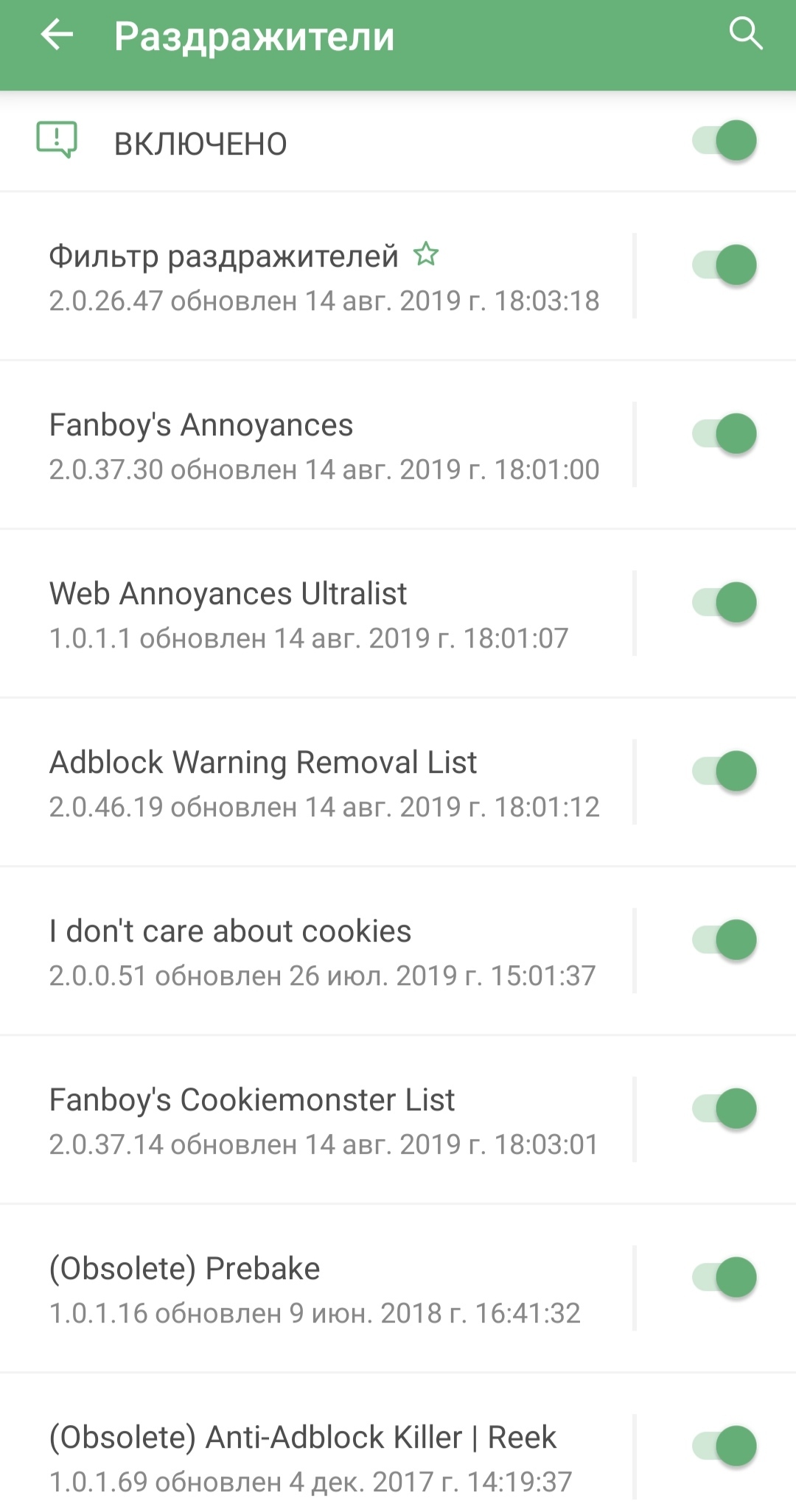Turn off I don't care about cookies

click(725, 940)
